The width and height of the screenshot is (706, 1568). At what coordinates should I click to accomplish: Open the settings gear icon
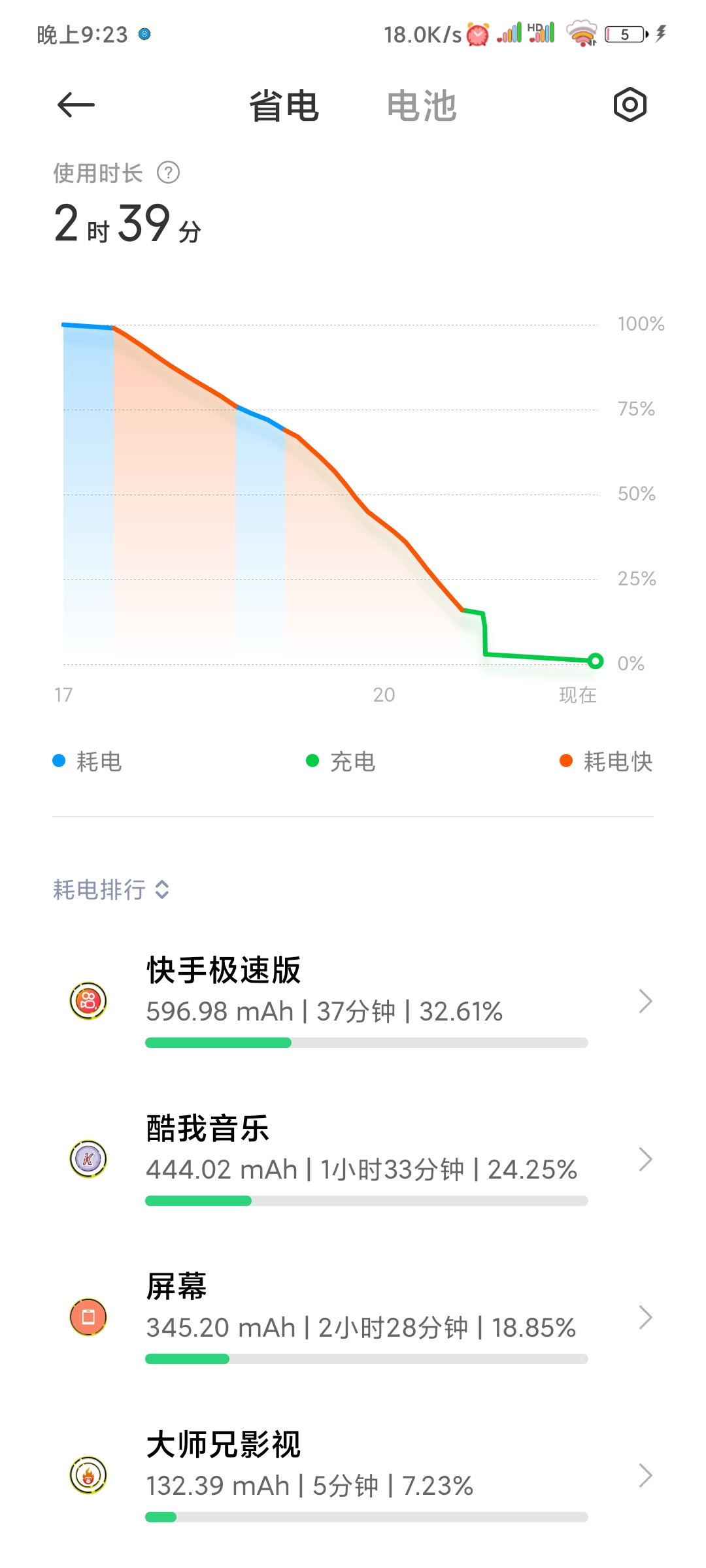630,105
